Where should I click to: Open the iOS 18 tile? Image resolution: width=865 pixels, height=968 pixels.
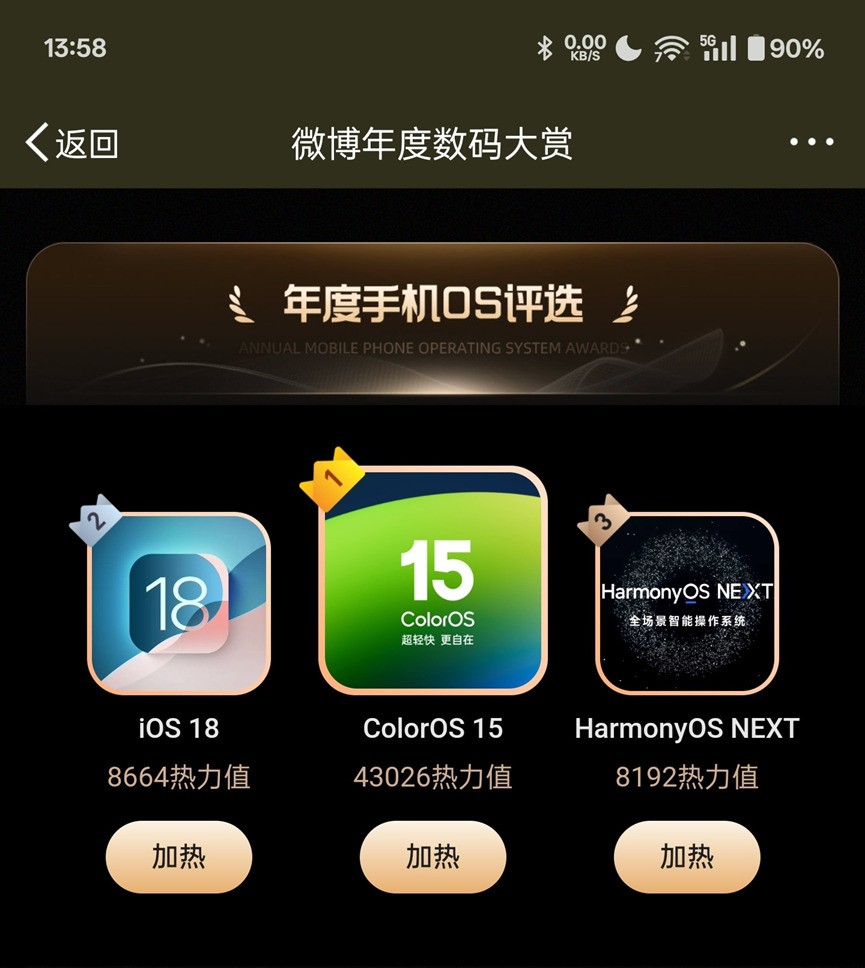point(179,604)
